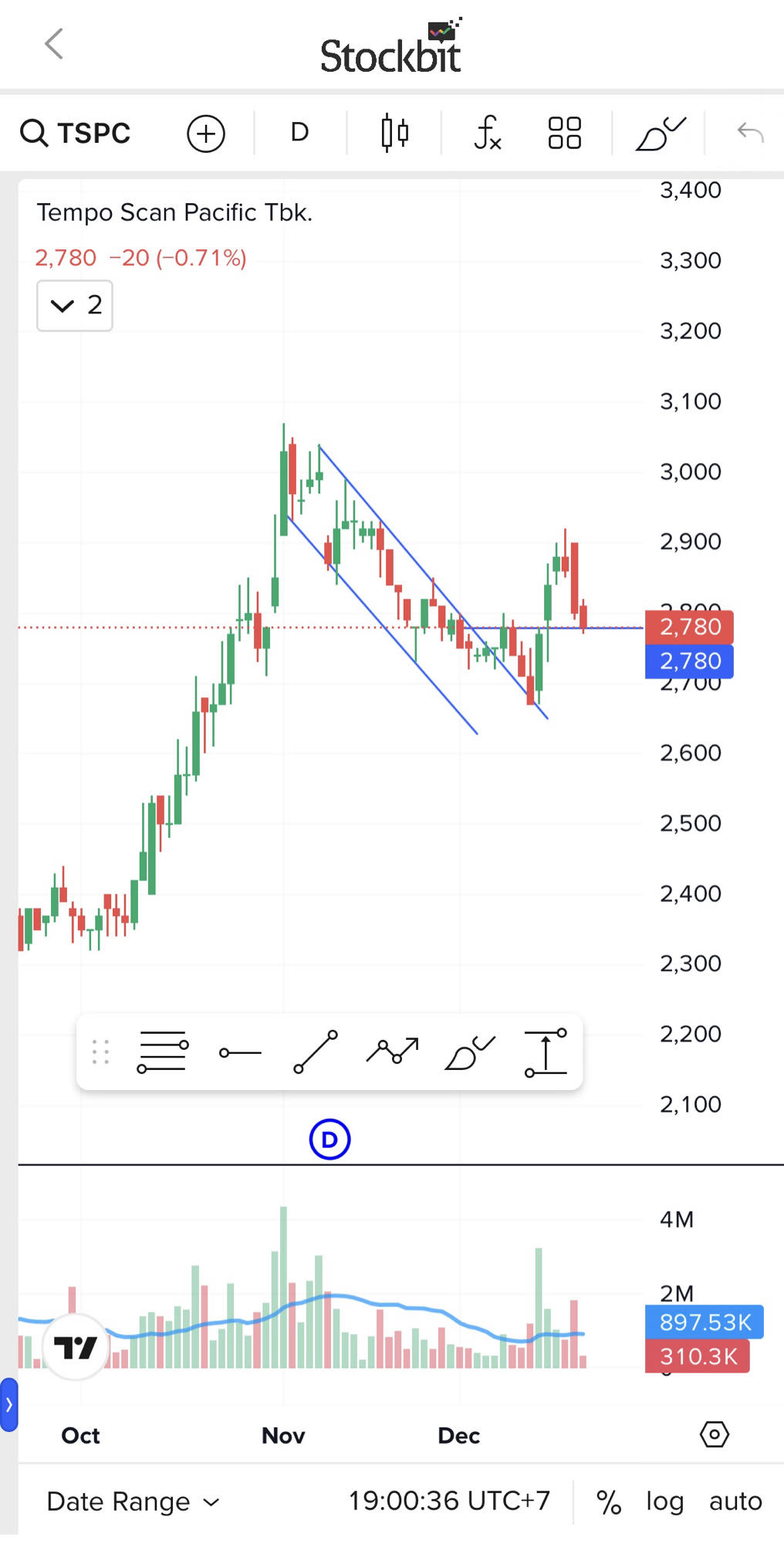
Task: Select the zigzag arrow path tool
Action: point(392,1051)
